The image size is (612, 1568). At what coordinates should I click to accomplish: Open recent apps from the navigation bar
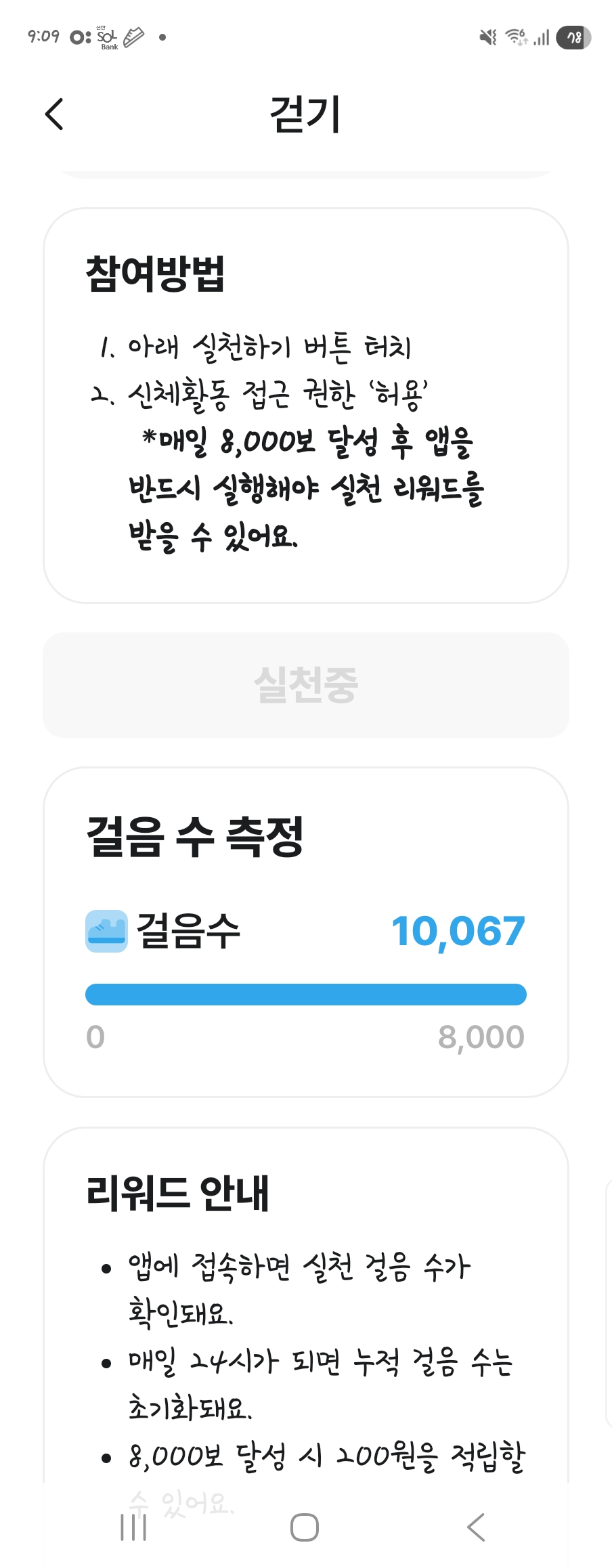point(133,1527)
